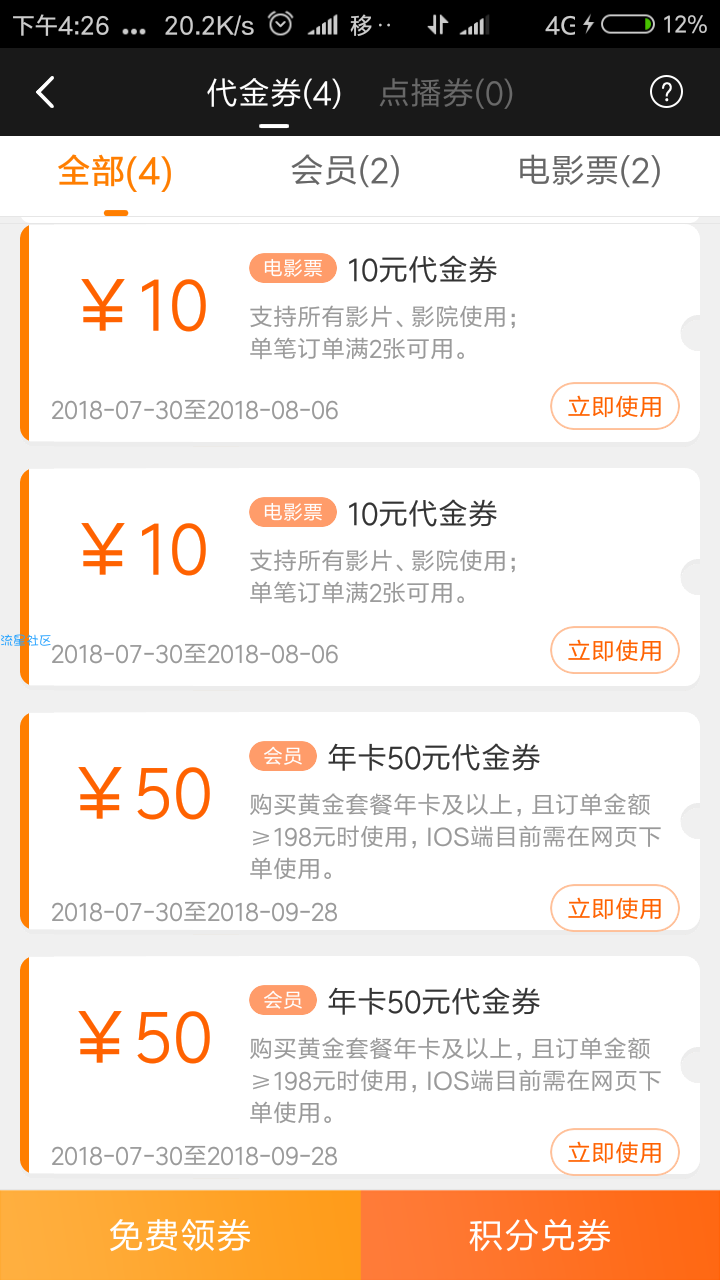Go back using the top-left arrow
Image resolution: width=720 pixels, height=1280 pixels.
tap(45, 93)
